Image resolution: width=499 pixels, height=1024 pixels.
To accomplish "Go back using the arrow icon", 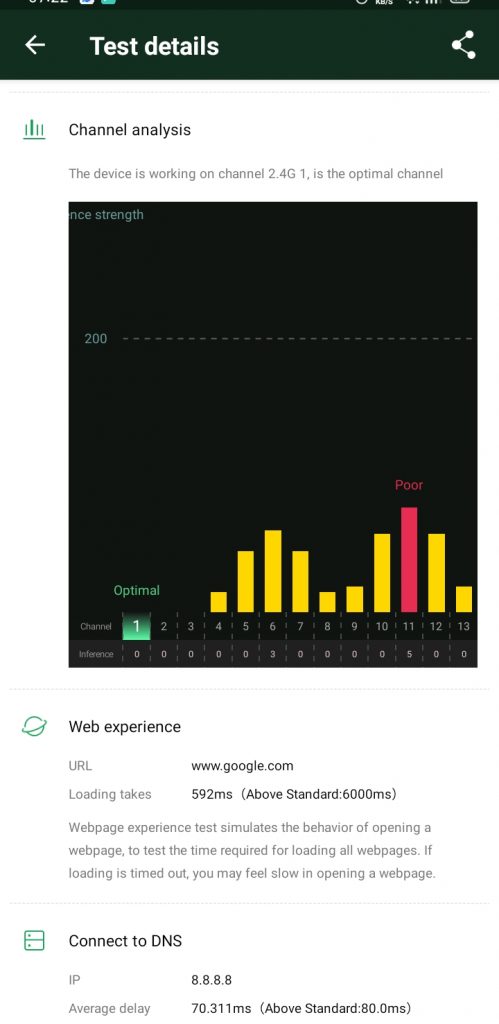I will 35,45.
